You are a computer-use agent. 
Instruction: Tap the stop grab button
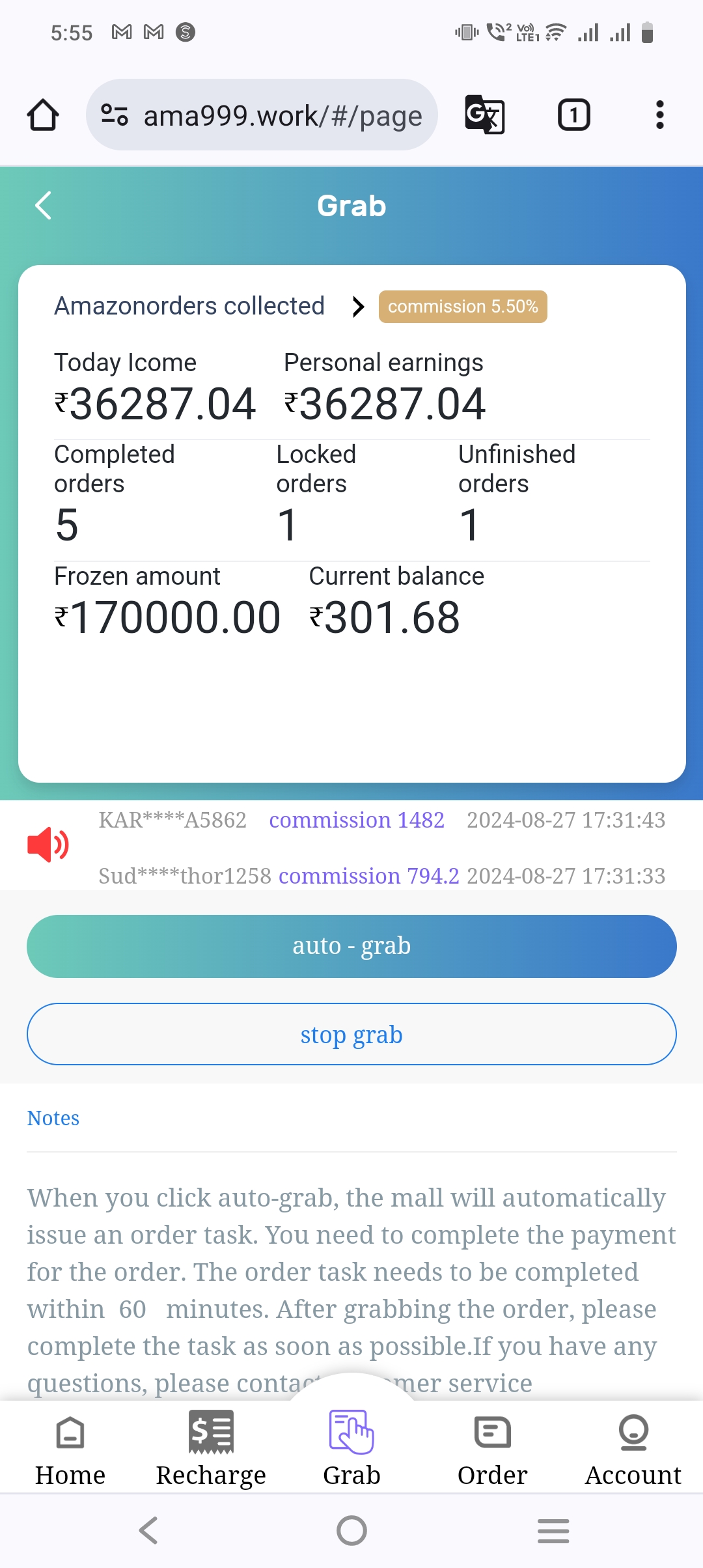click(351, 1034)
